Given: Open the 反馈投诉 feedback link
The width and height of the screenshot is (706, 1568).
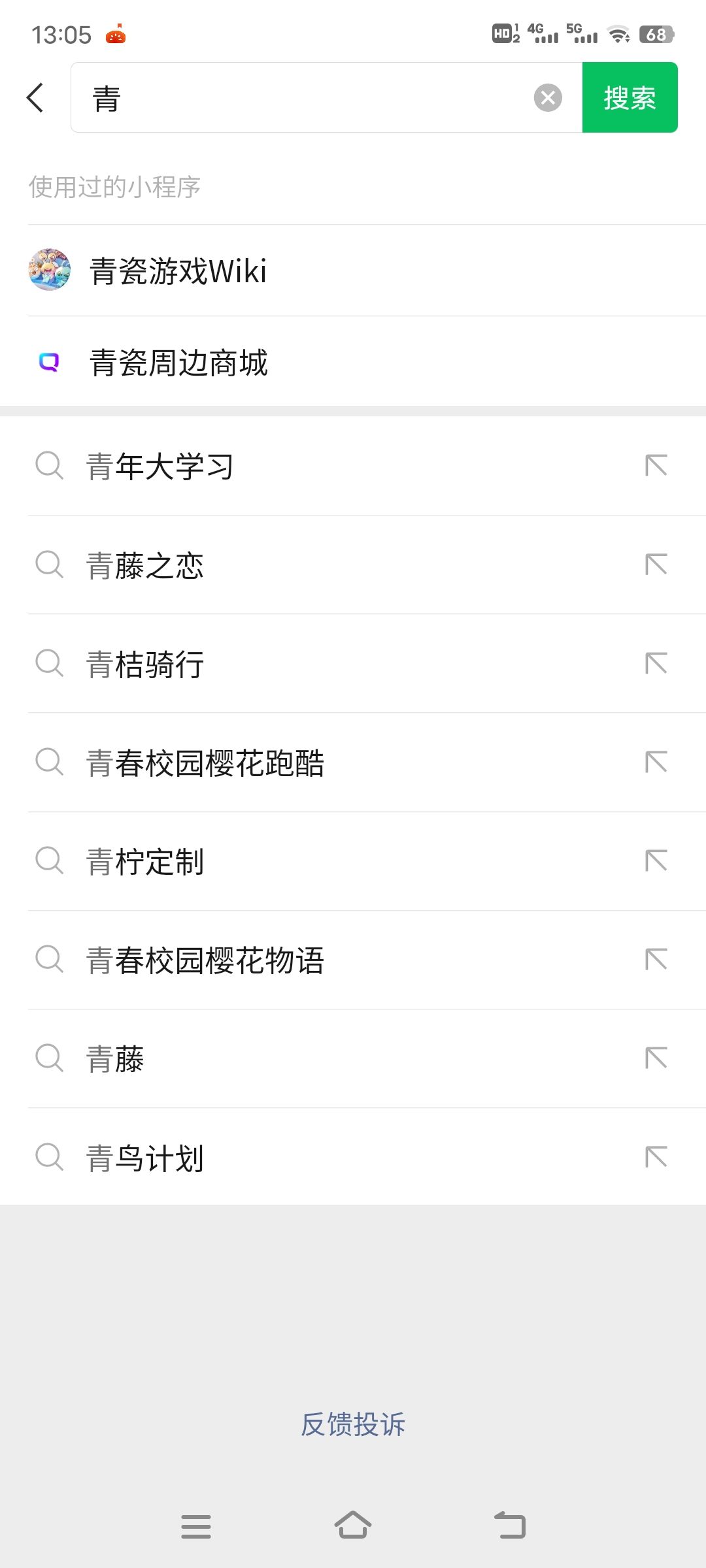Looking at the screenshot, I should point(353,1424).
